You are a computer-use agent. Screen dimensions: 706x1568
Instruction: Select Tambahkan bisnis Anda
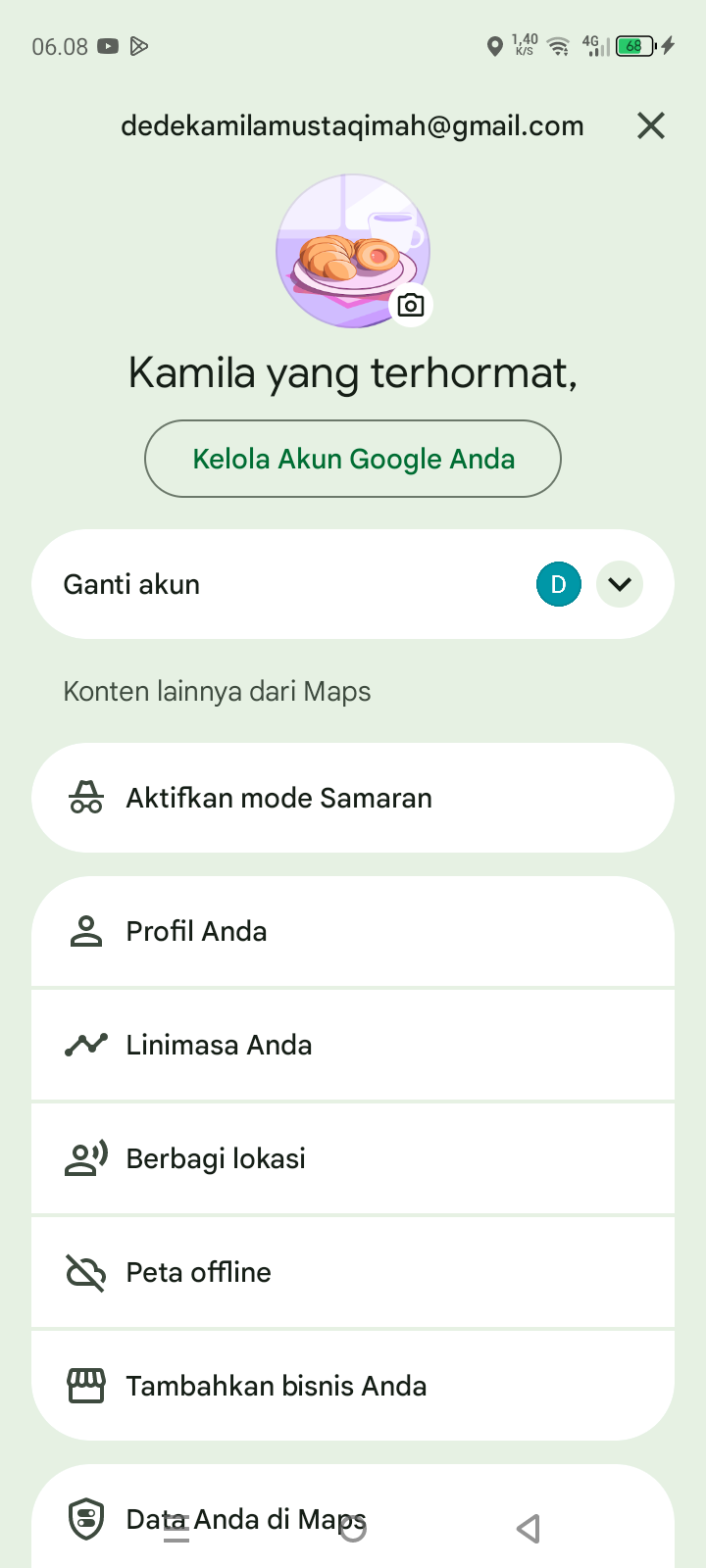pyautogui.click(x=353, y=1386)
